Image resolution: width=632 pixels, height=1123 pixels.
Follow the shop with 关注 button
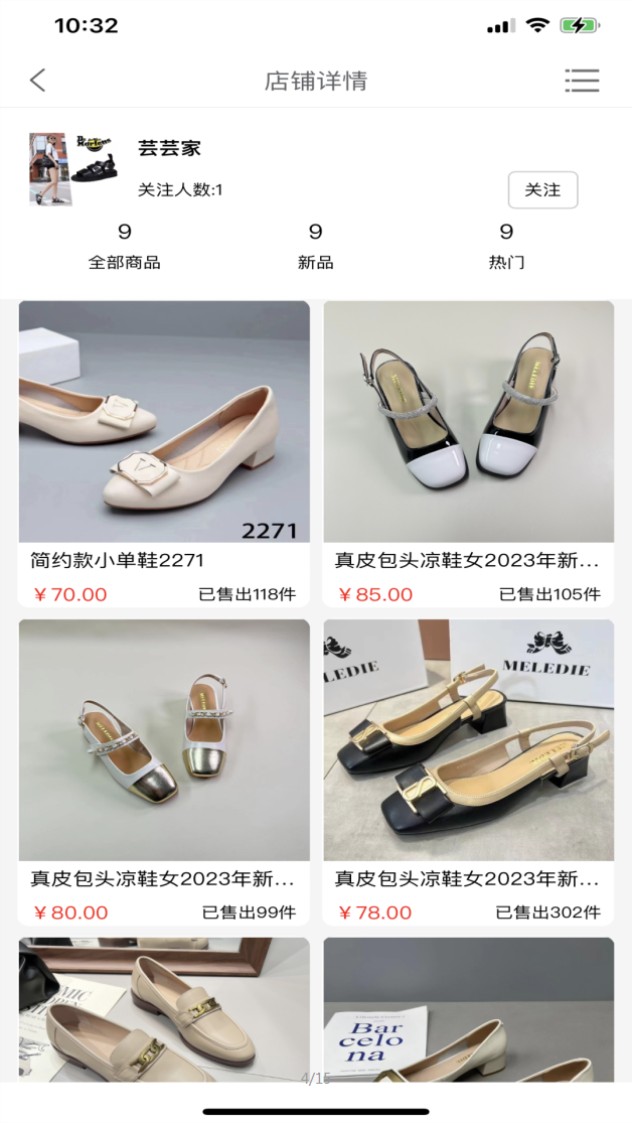[542, 190]
